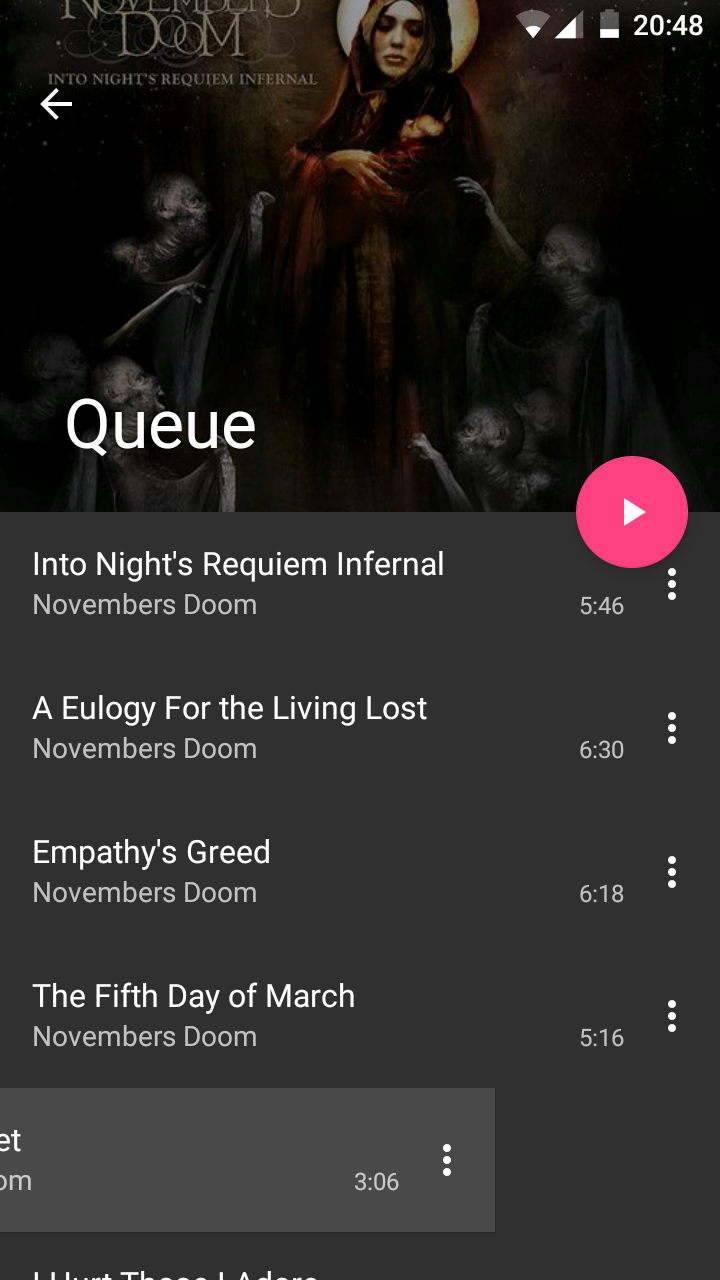This screenshot has height=1280, width=720.
Task: Open the overflow menu for A Eulogy For the Living Lost
Action: (x=671, y=729)
